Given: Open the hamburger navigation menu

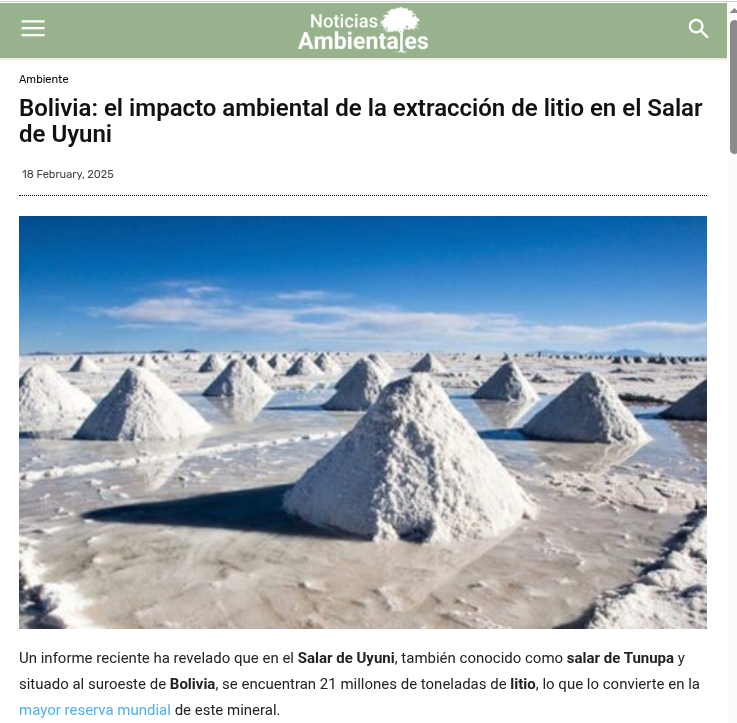Looking at the screenshot, I should 33,29.
